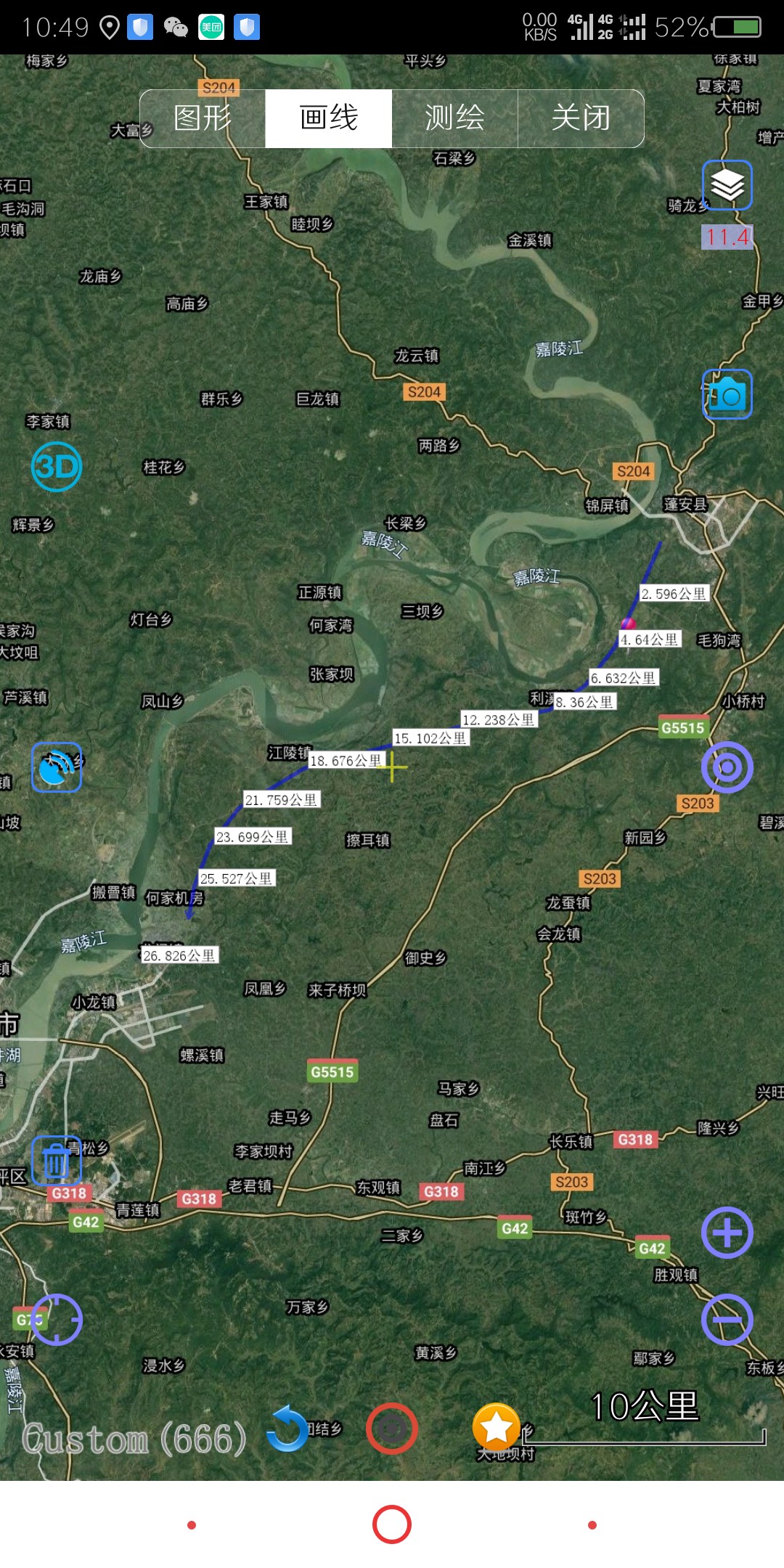Open favorites star button
The width and height of the screenshot is (784, 1568).
[497, 1428]
